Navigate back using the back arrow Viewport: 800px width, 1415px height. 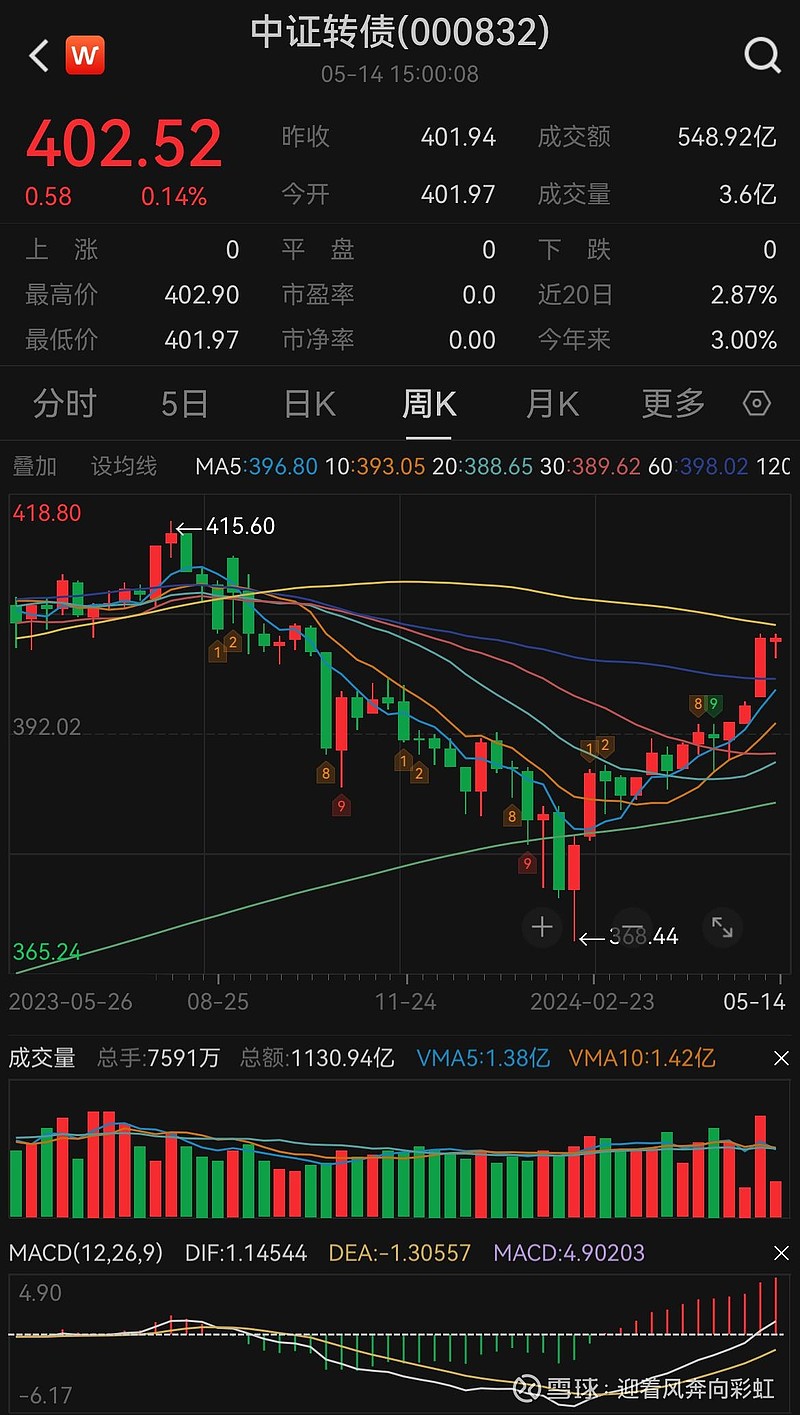coord(38,55)
